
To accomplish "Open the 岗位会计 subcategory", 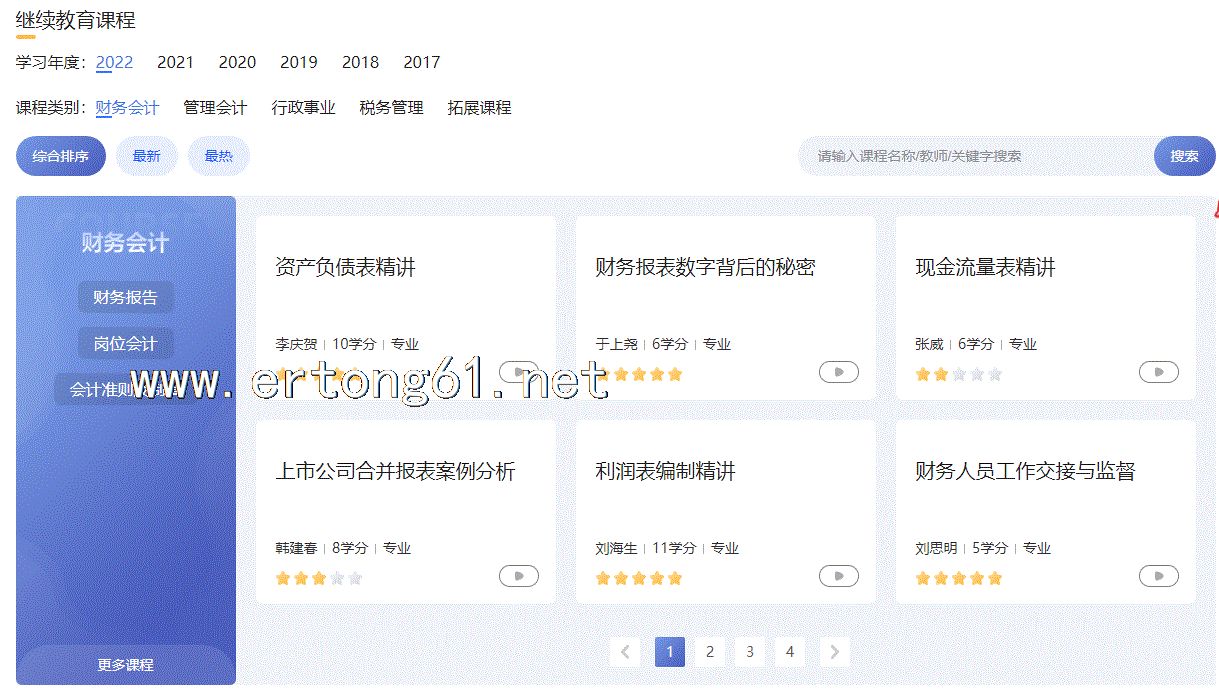I will tap(125, 344).
